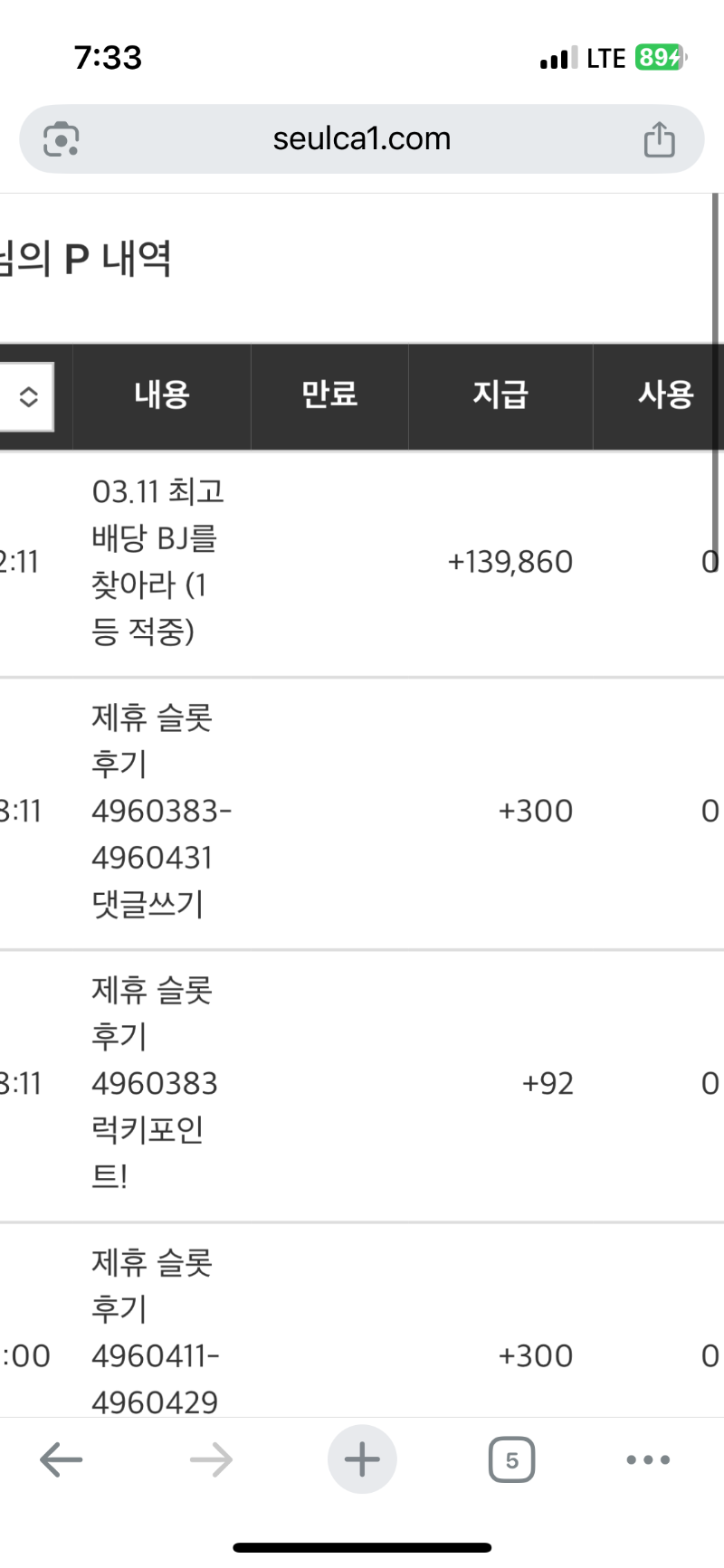Viewport: 724px width, 1568px height.
Task: View the 5 open tabs
Action: point(511,1459)
